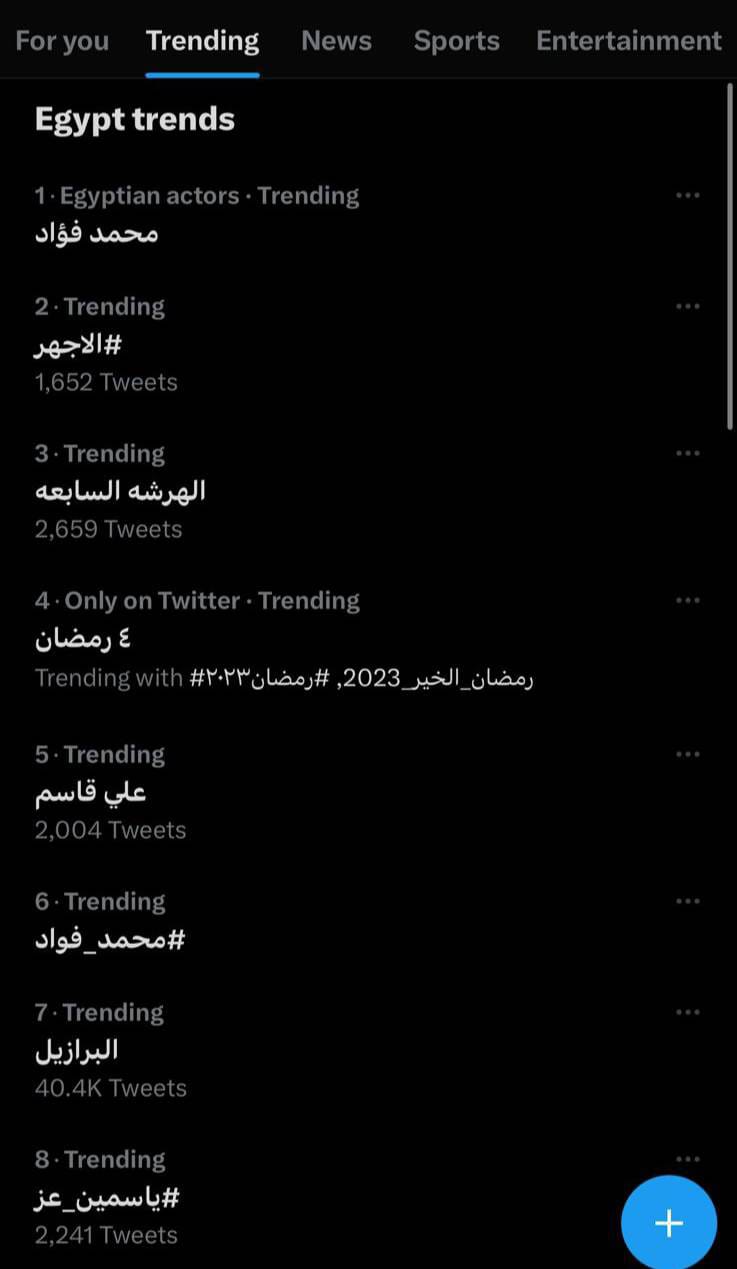Image resolution: width=737 pixels, height=1269 pixels.
Task: Open more options for trend محمد فؤاد
Action: [687, 195]
